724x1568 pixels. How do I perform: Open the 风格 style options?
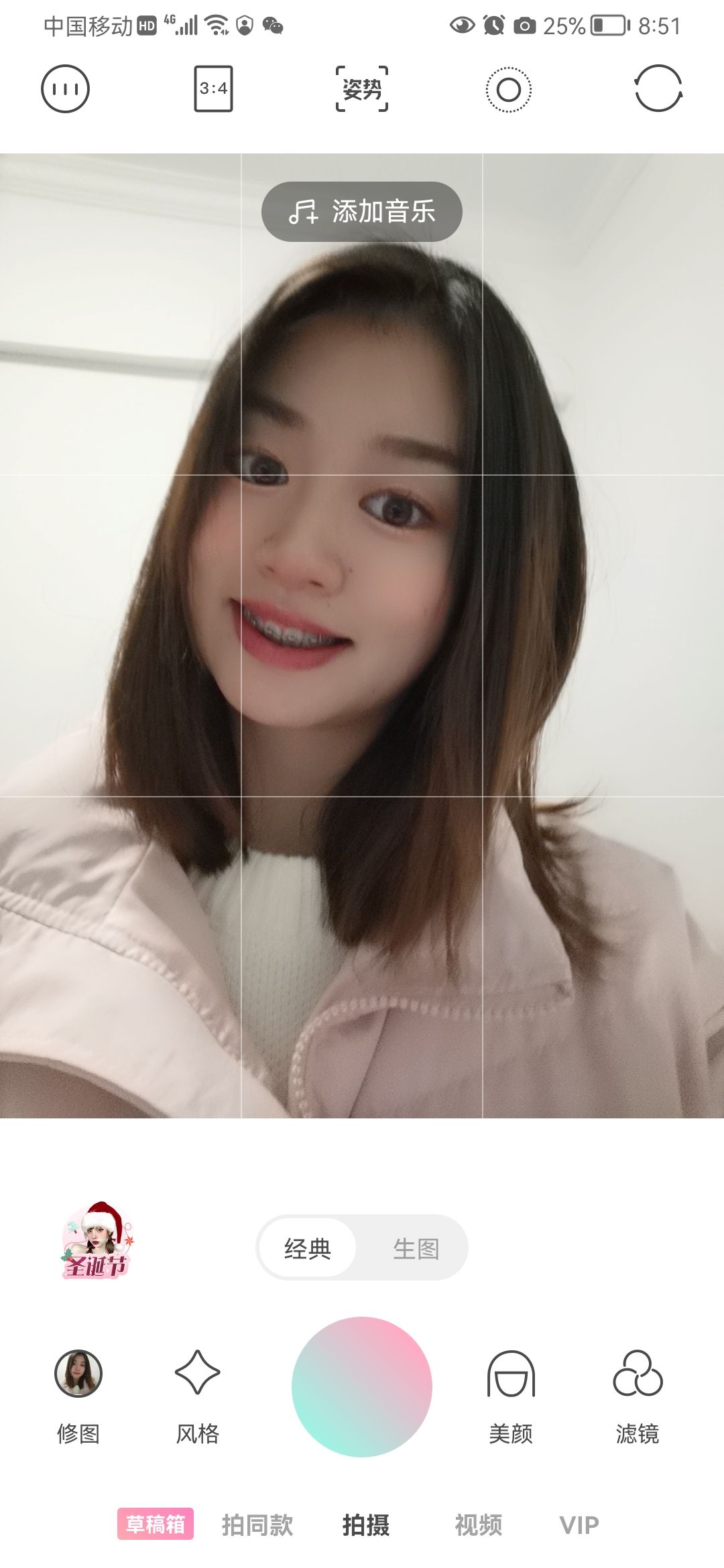tap(197, 1394)
